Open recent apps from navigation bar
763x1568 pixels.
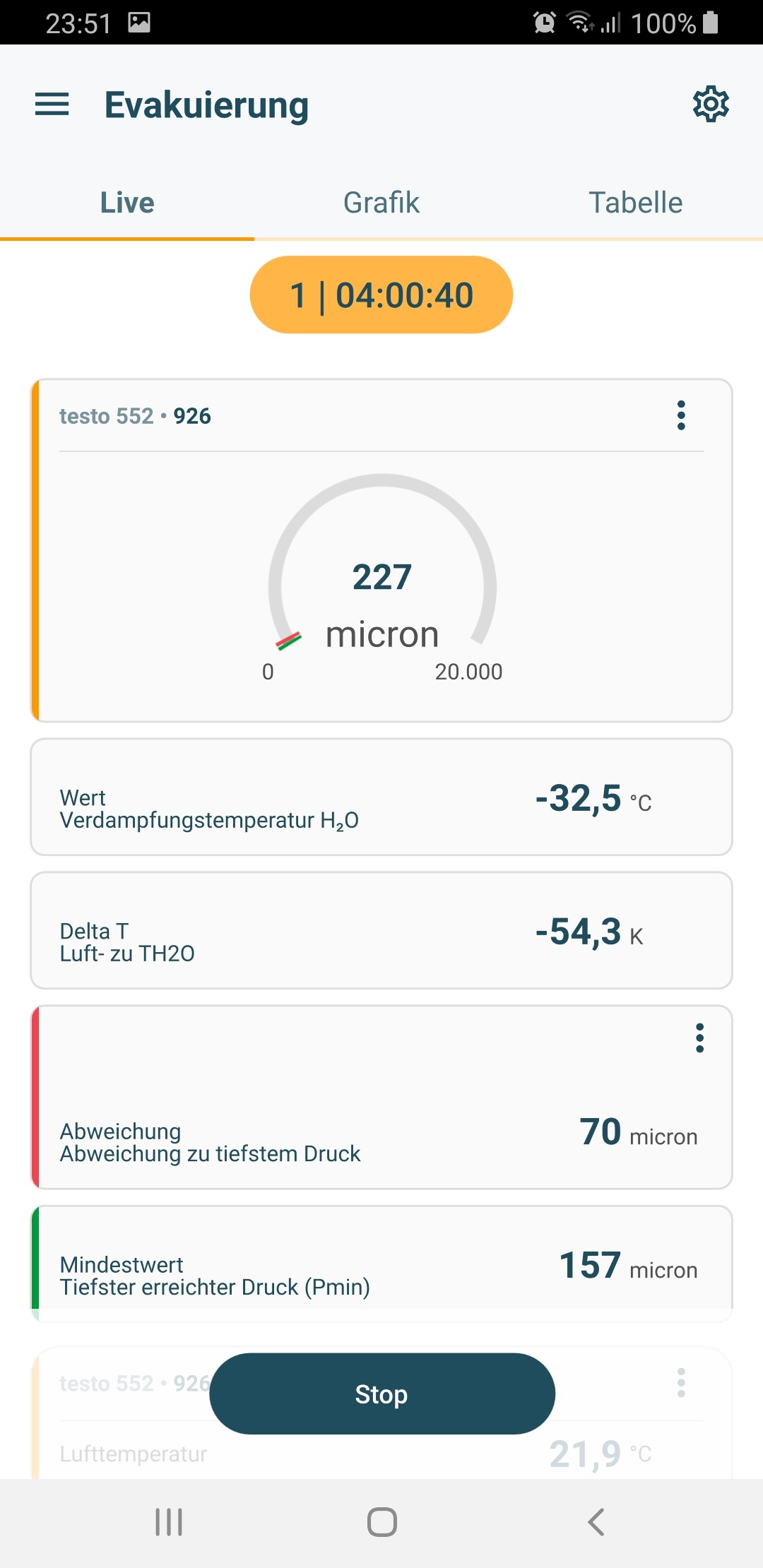169,1522
